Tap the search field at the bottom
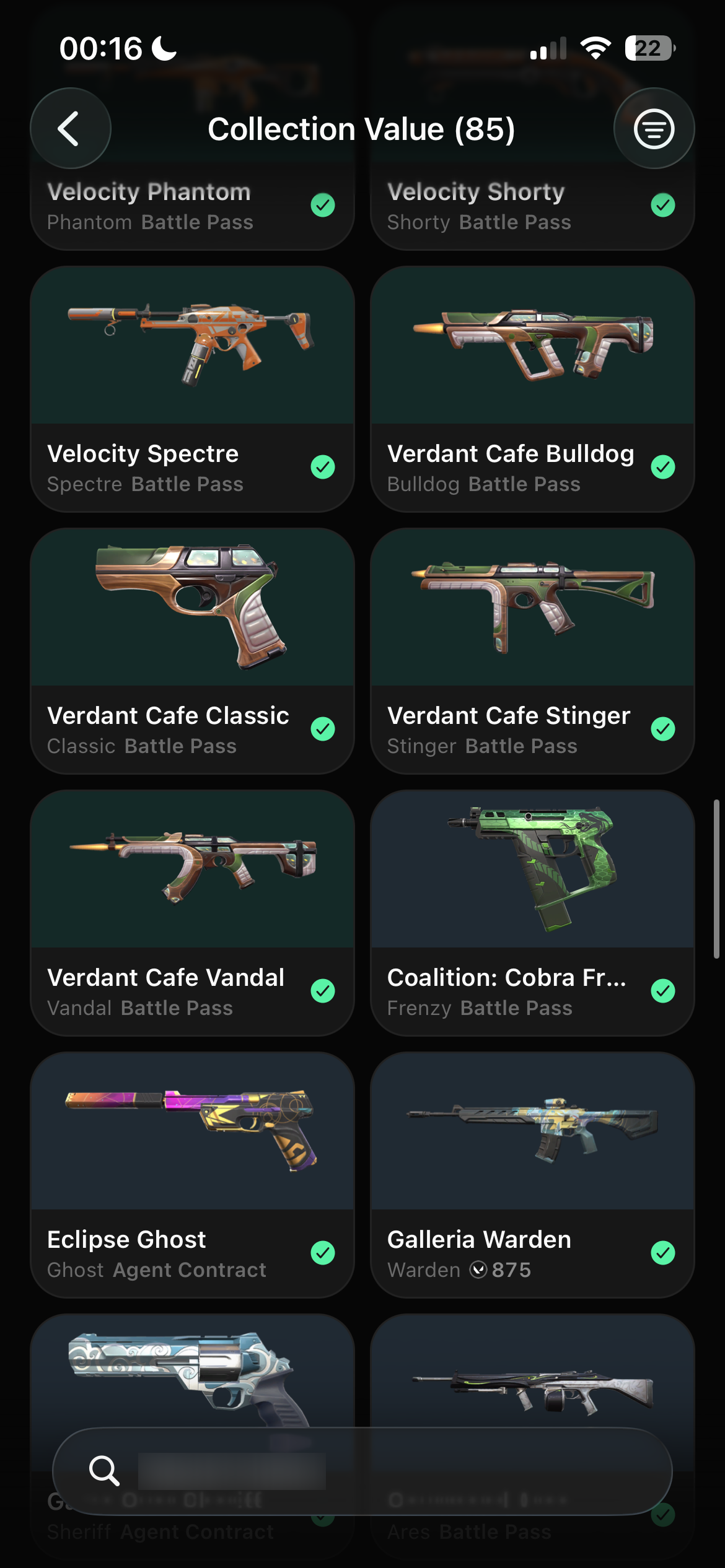Viewport: 725px width, 1568px height. [362, 1471]
